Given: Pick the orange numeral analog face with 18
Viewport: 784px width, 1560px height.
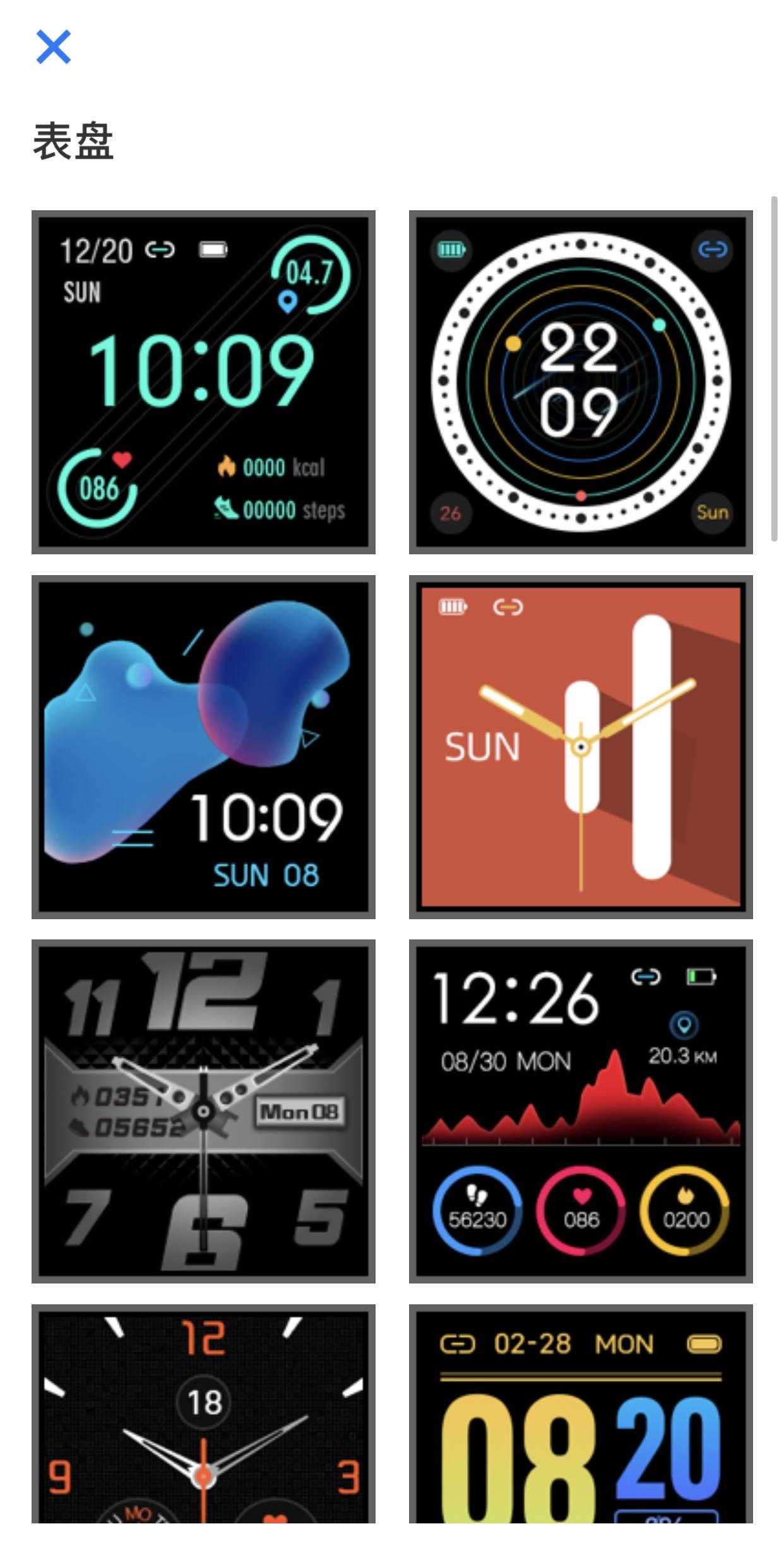Looking at the screenshot, I should point(203,1414).
